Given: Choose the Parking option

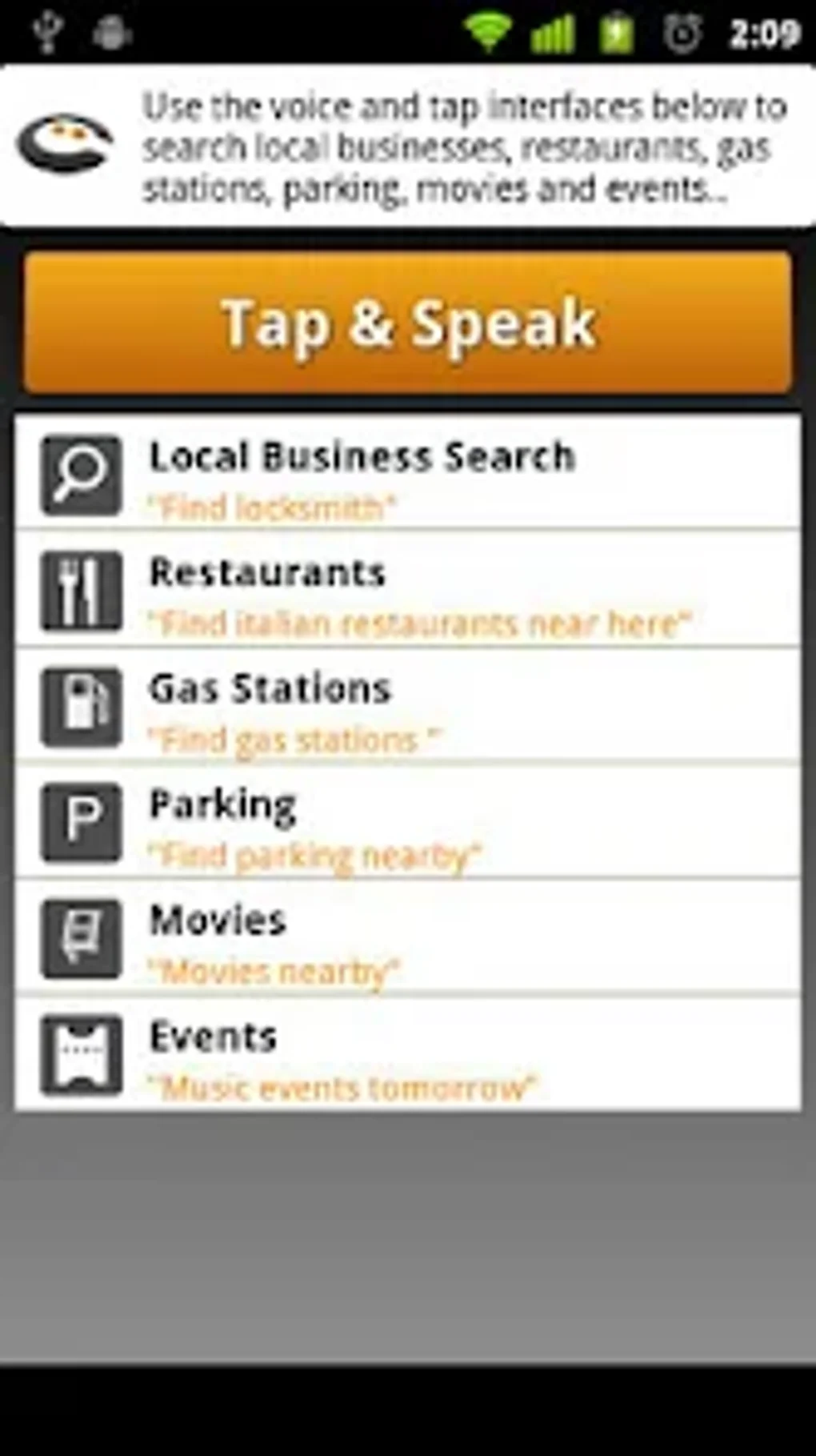Looking at the screenshot, I should (x=408, y=823).
